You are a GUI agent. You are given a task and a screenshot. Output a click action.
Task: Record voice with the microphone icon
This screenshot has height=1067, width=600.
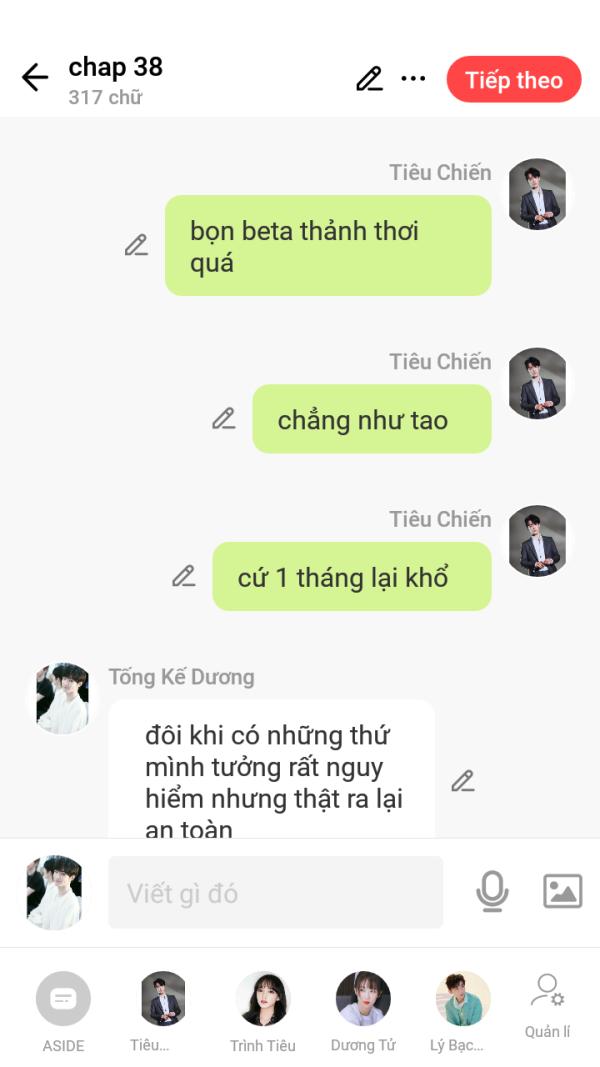point(492,891)
